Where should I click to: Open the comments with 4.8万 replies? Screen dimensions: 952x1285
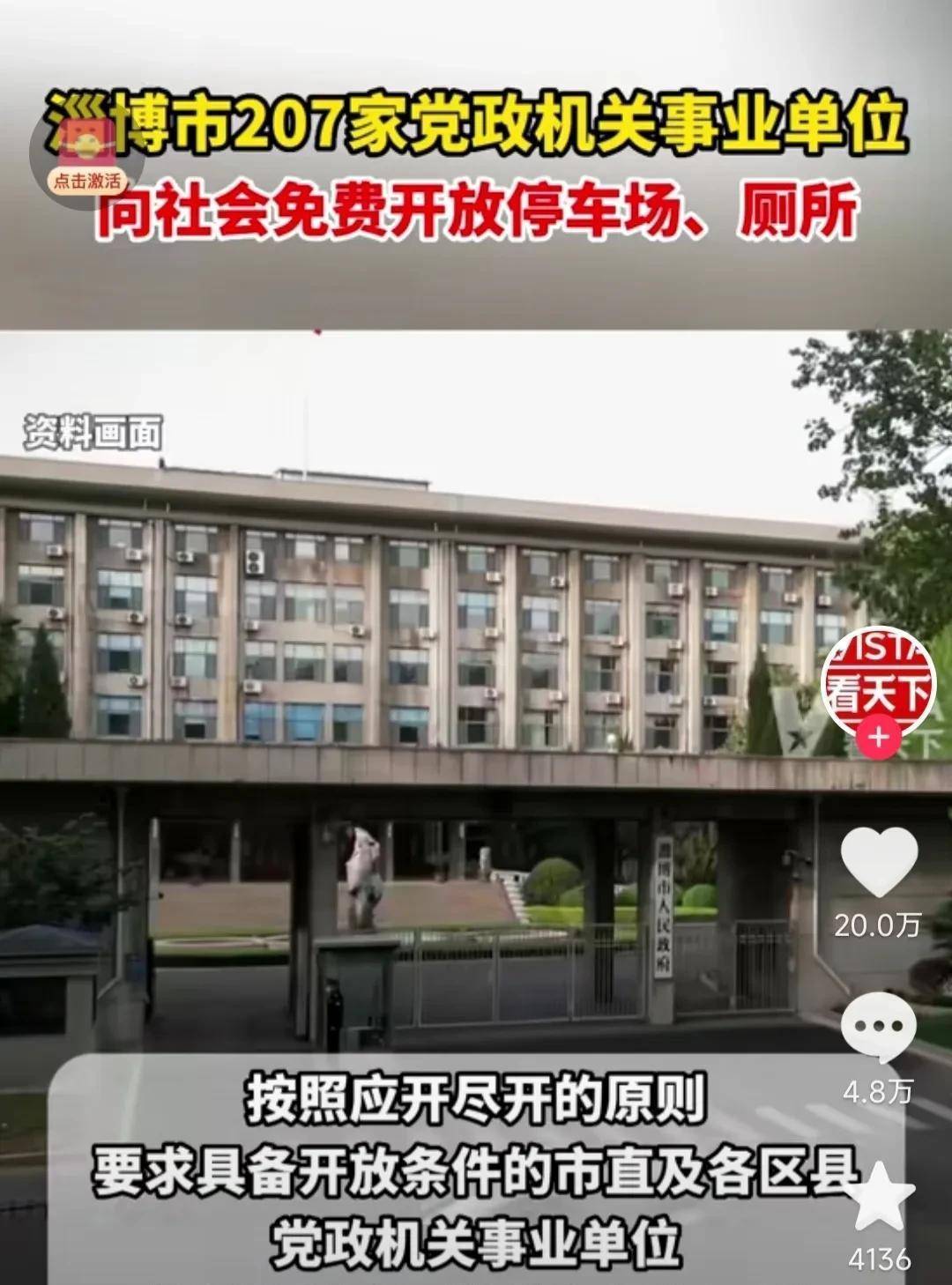(x=879, y=1028)
